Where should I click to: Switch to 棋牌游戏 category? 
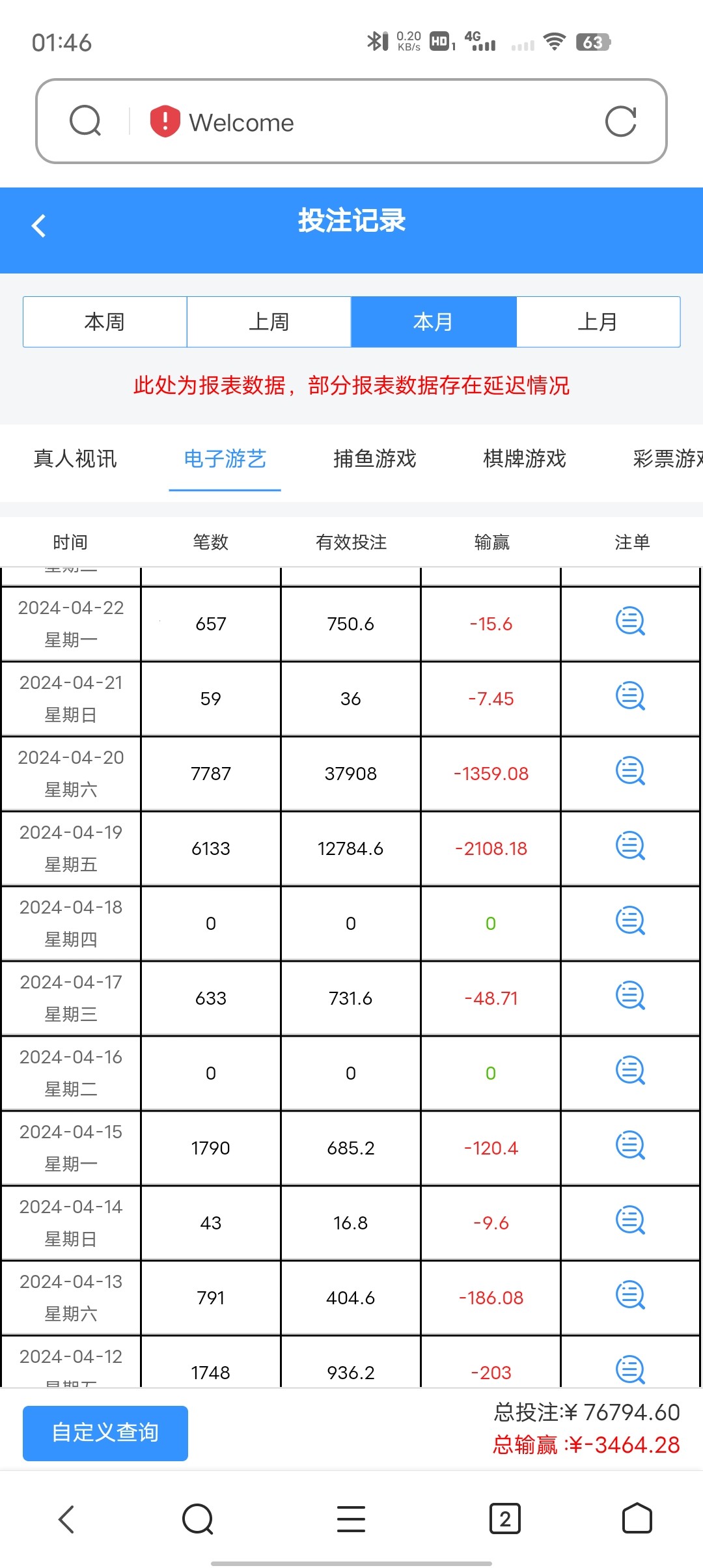tap(525, 459)
